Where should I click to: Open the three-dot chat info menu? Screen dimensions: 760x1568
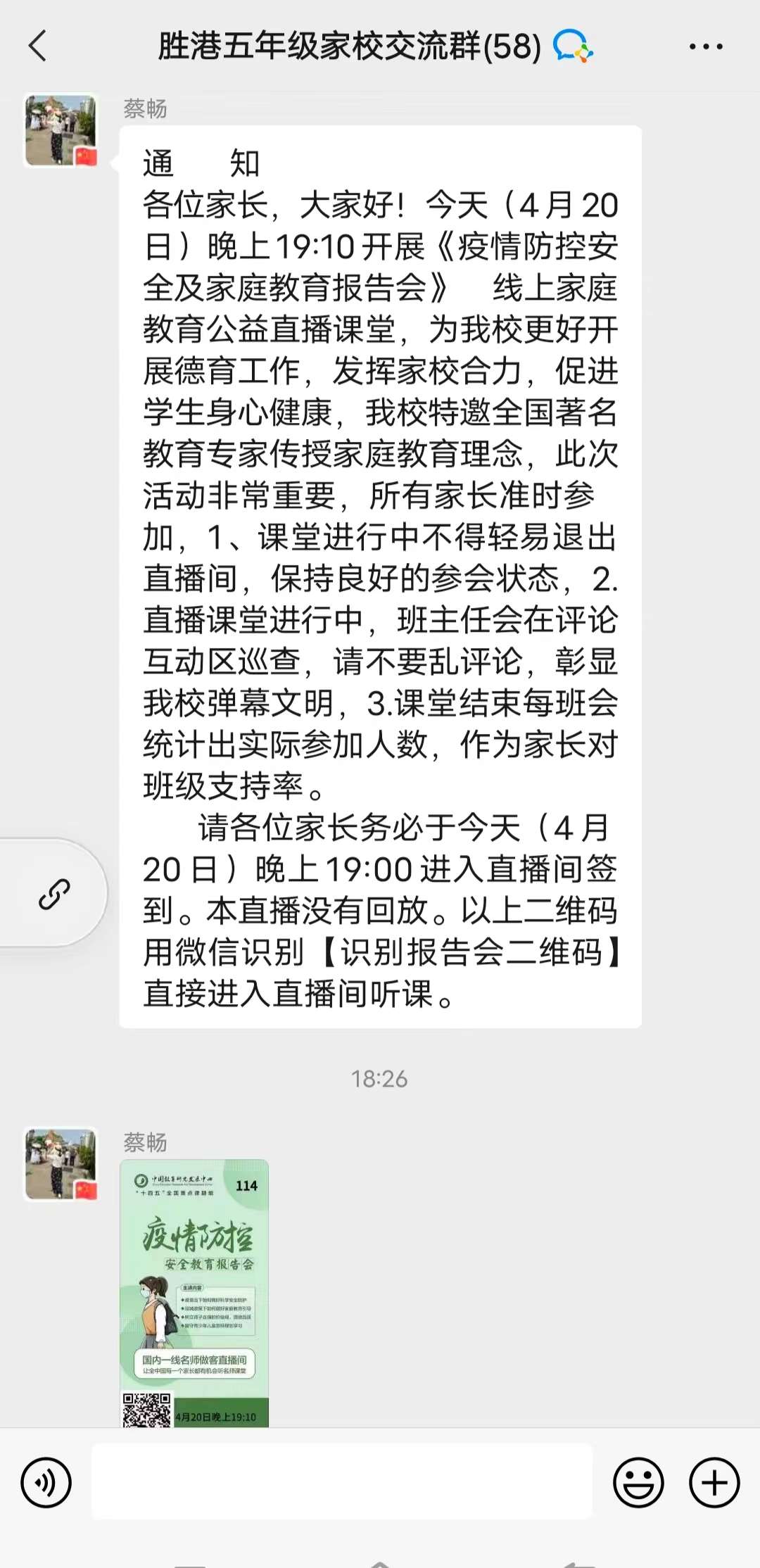click(706, 47)
